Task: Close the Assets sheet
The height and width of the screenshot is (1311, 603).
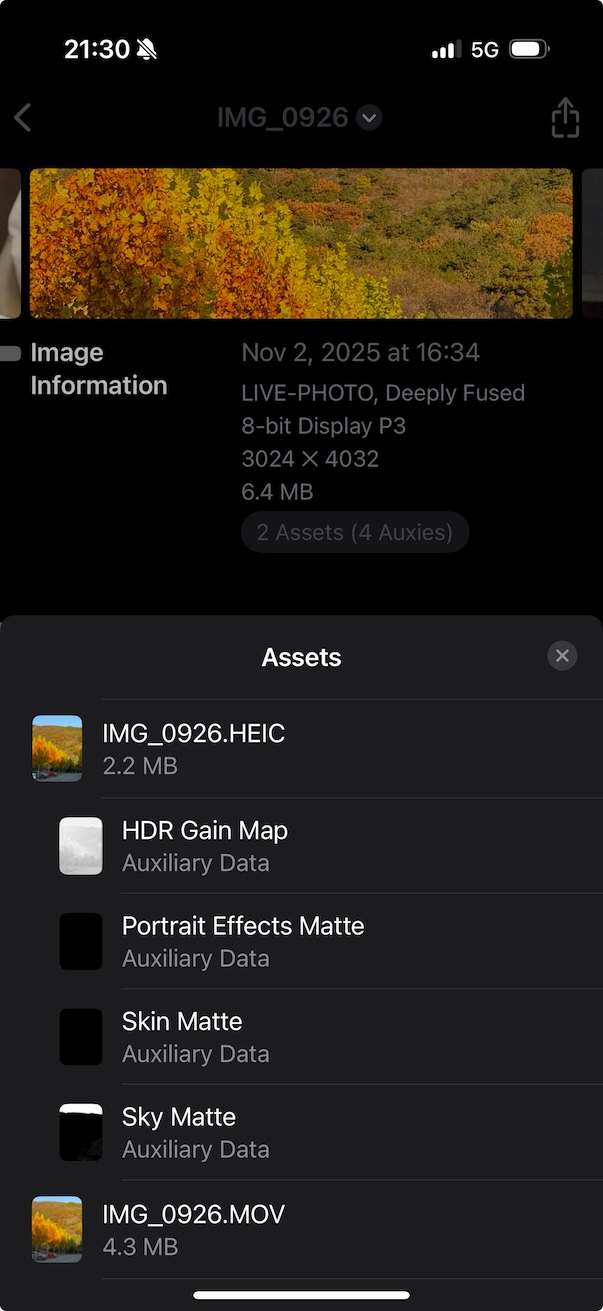Action: point(562,656)
